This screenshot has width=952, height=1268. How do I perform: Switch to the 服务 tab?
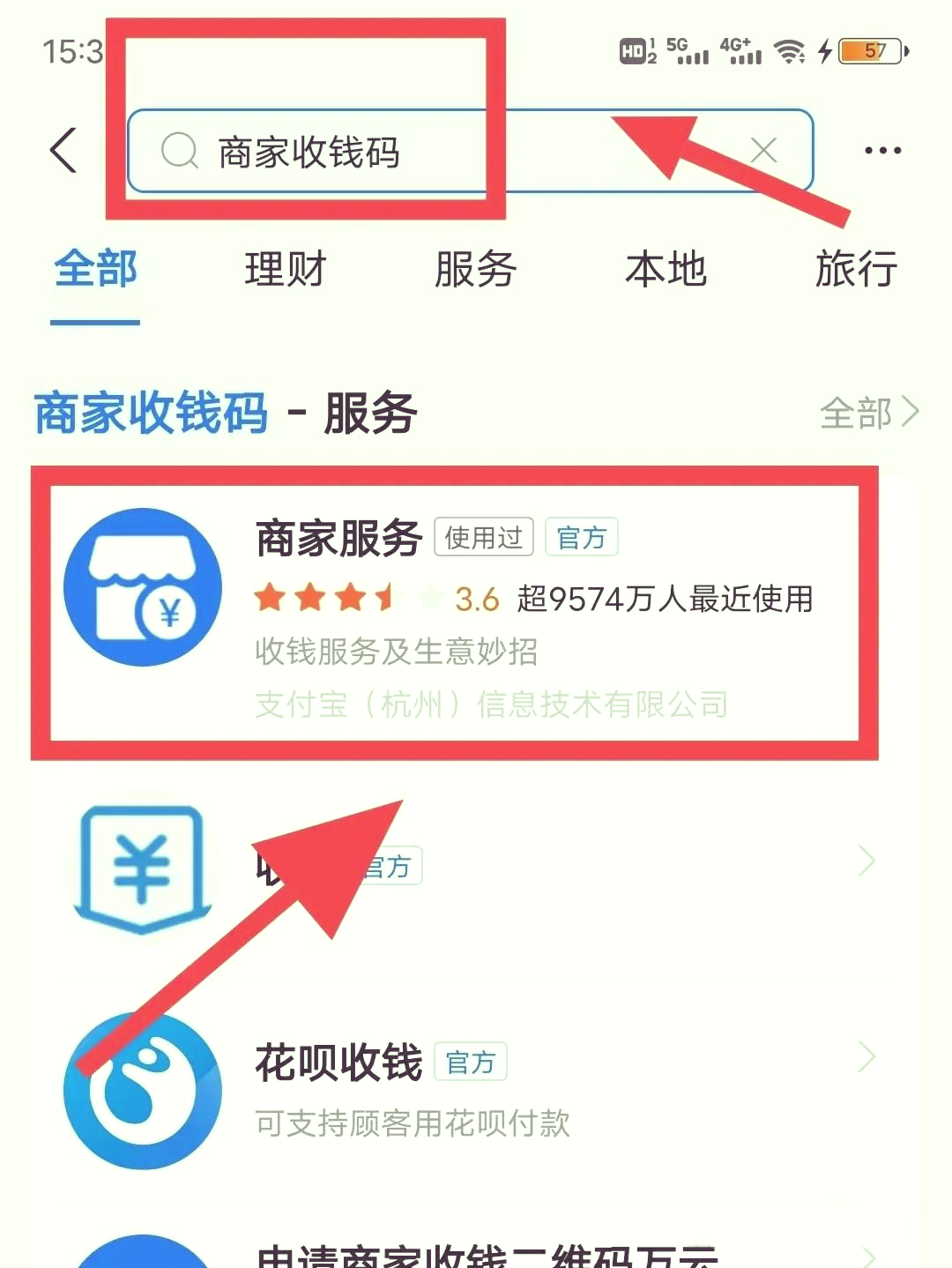click(x=476, y=269)
